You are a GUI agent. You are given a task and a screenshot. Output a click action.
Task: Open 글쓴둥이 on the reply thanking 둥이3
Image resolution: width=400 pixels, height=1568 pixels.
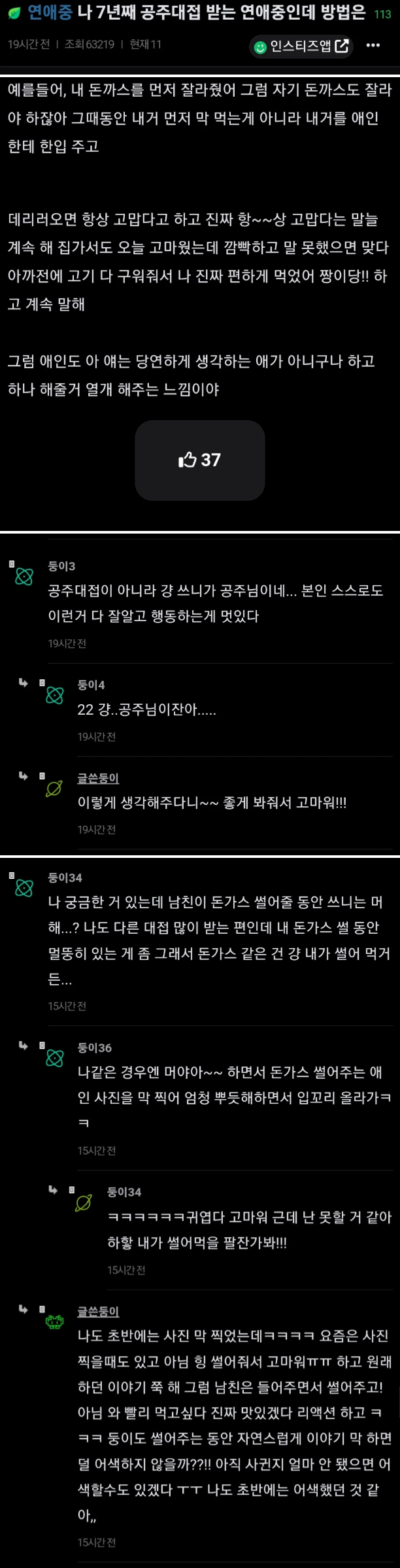click(98, 778)
